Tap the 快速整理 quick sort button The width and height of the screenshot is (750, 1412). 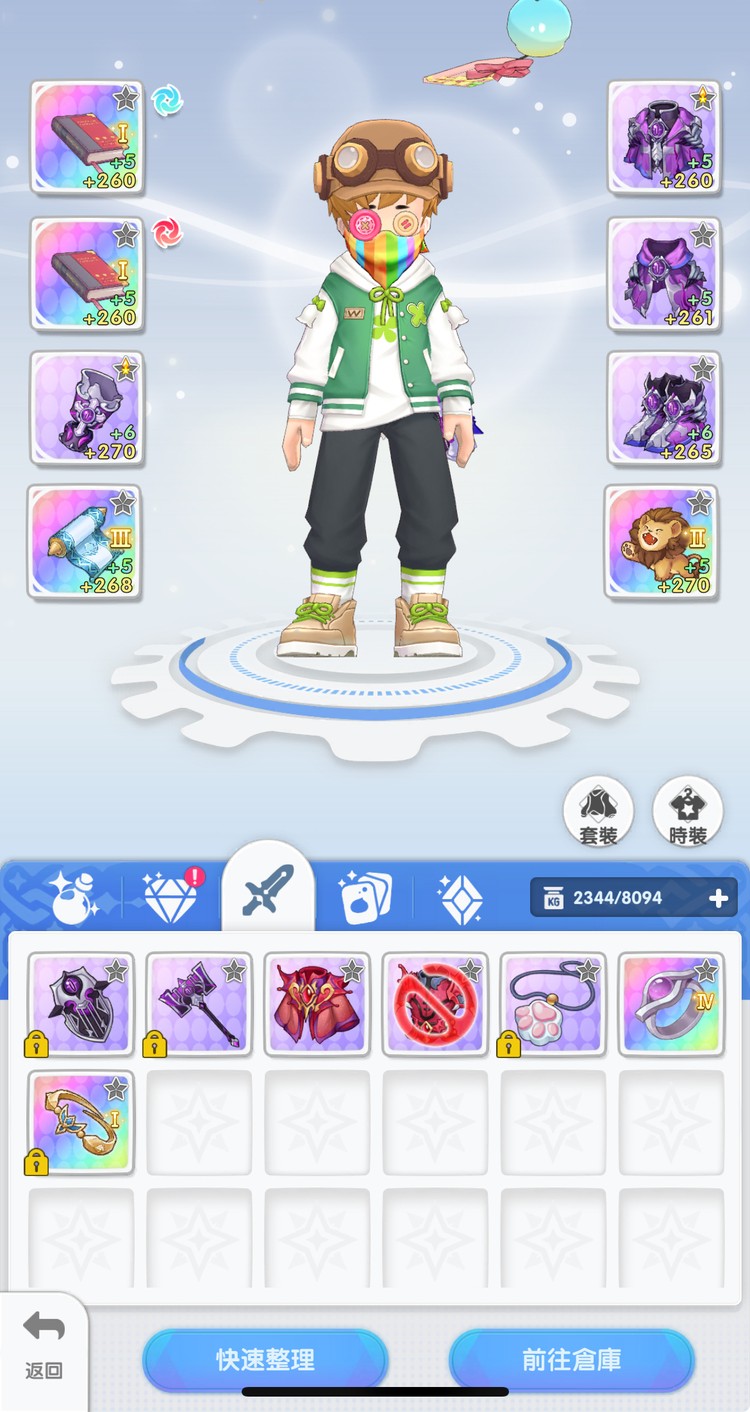(265, 1359)
